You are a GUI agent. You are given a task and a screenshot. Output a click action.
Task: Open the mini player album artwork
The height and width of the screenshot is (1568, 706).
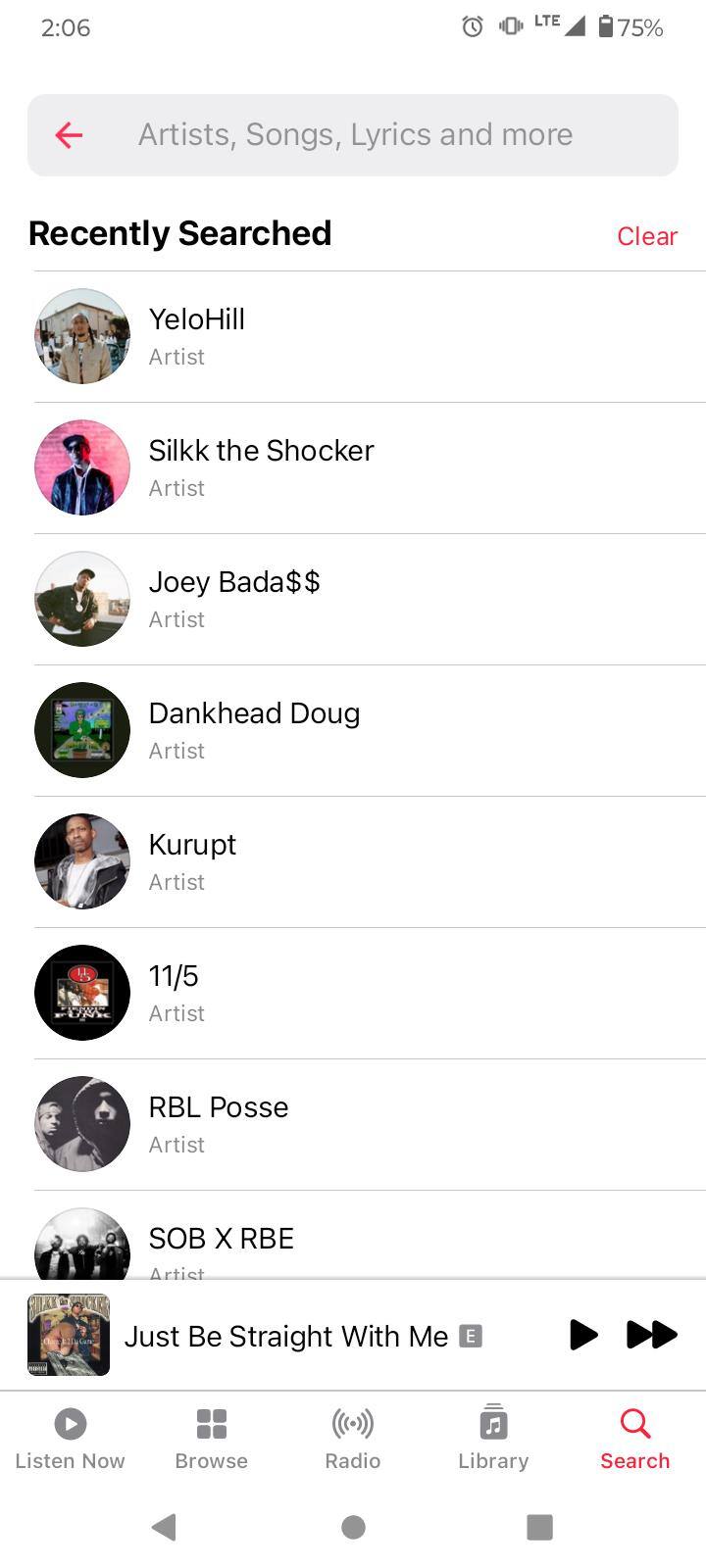69,1335
